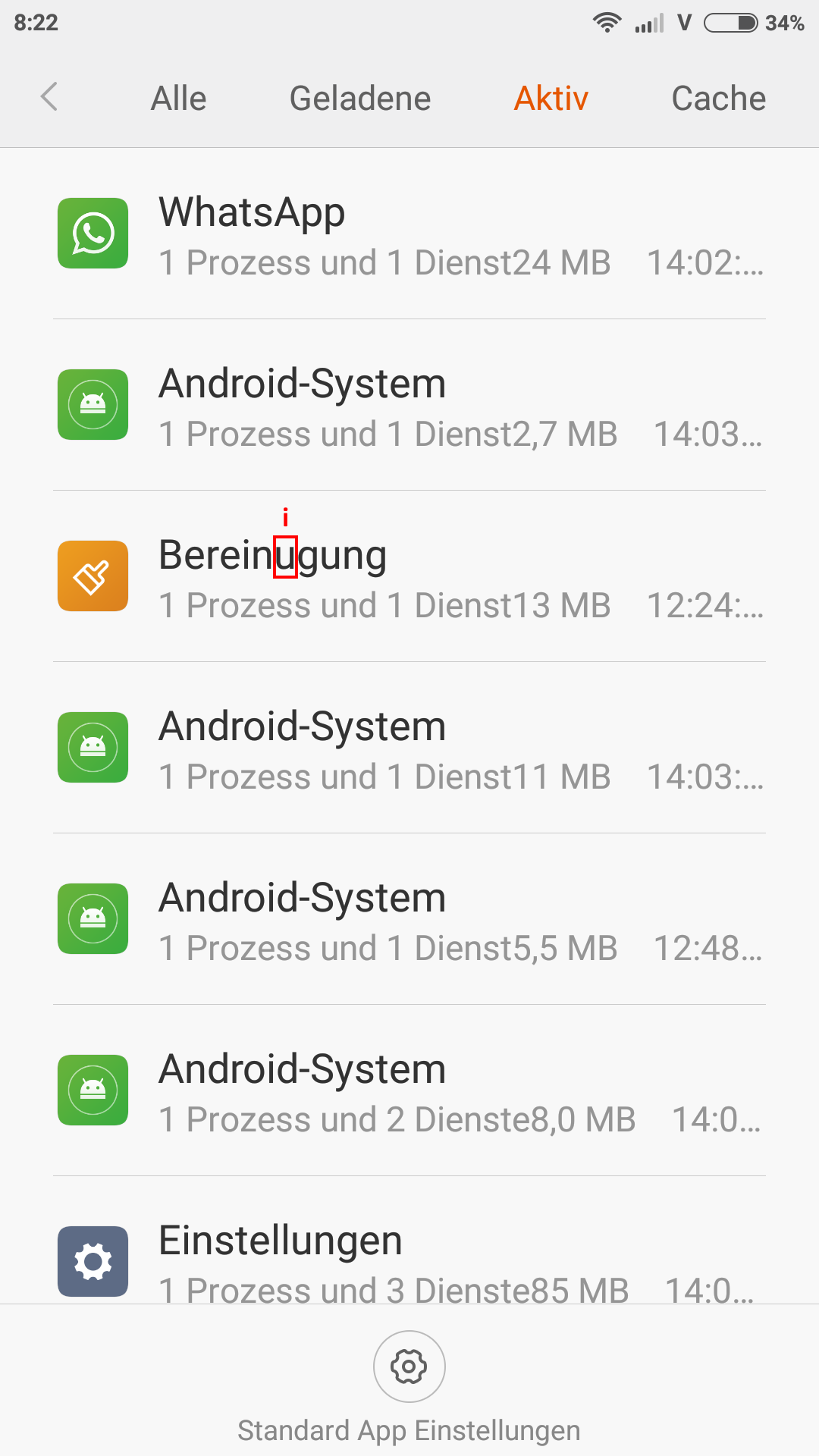The image size is (819, 1456).
Task: Open the Android-System entry using 5,5 MB
Action: 409,919
